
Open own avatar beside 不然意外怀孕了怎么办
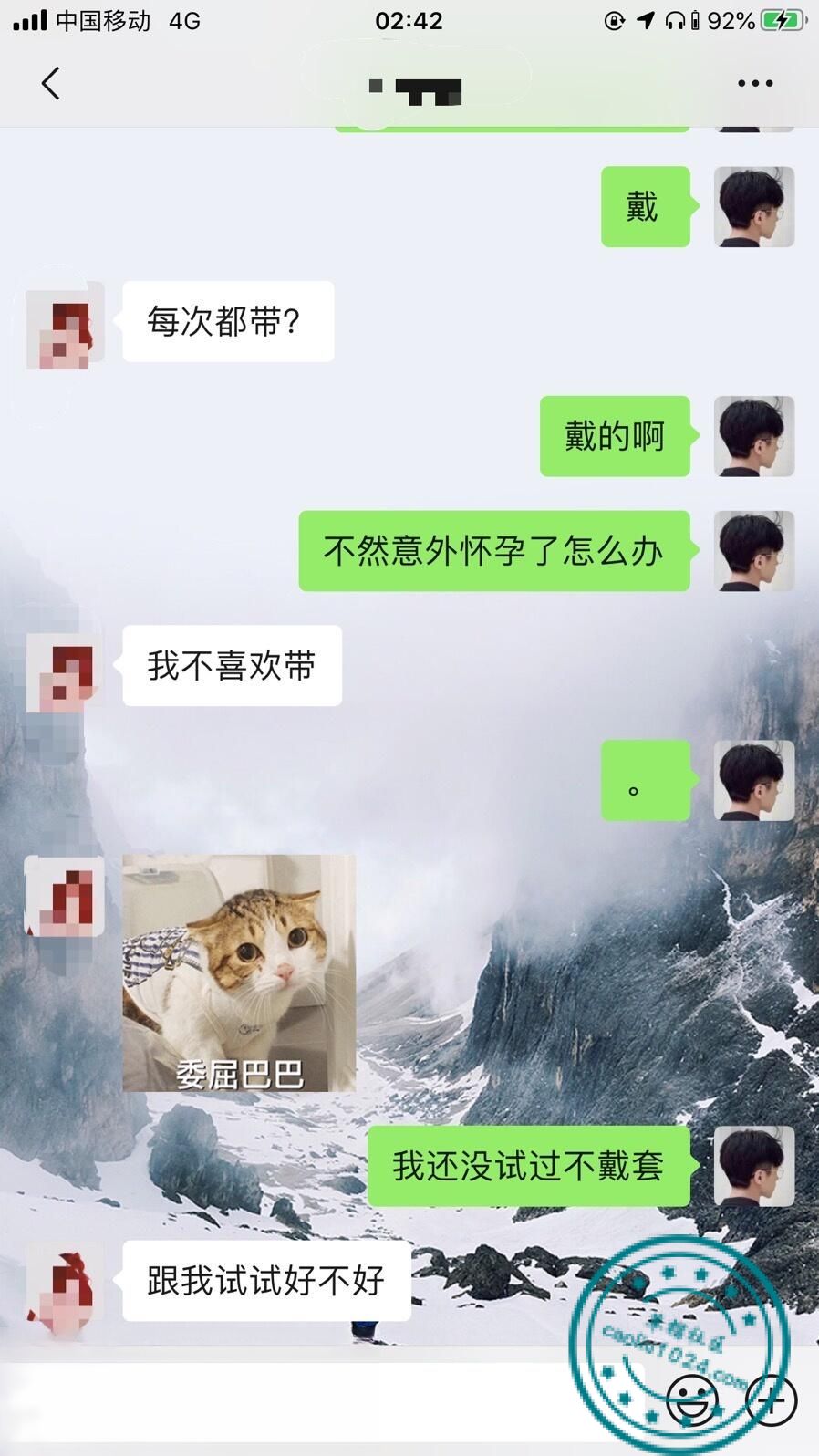click(753, 551)
